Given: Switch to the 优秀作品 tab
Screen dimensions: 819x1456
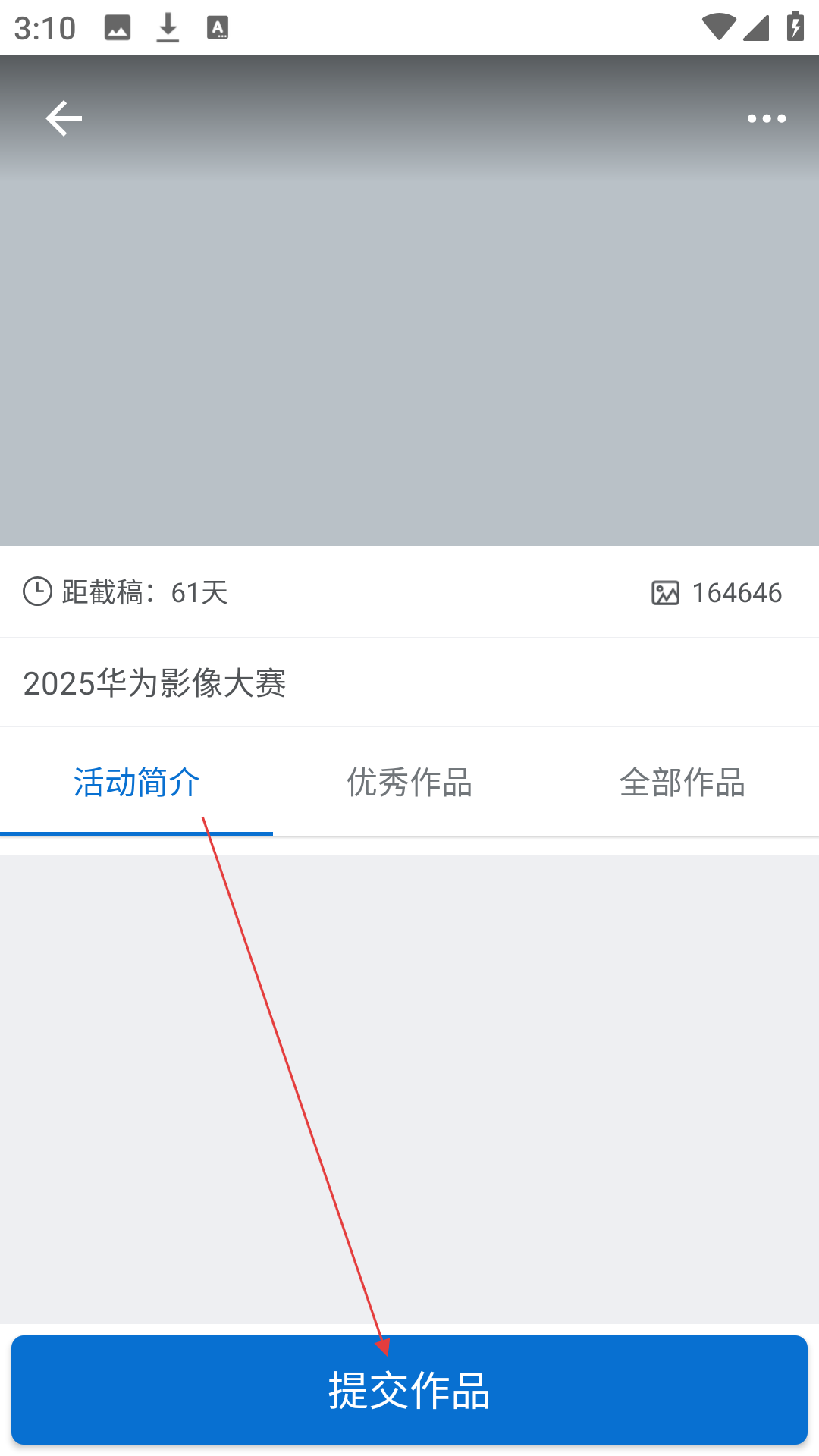Looking at the screenshot, I should click(x=409, y=782).
